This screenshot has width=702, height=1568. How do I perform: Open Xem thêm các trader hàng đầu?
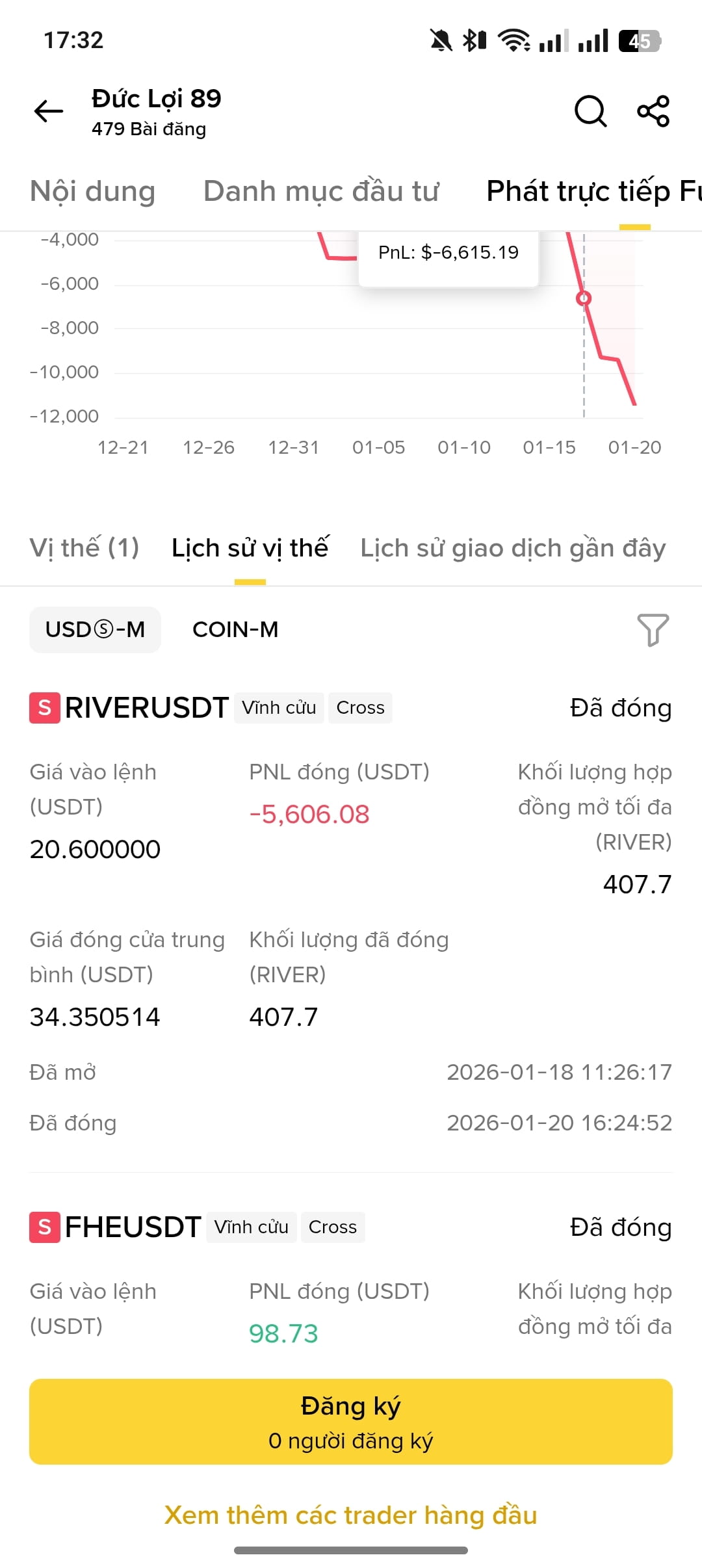coord(351,1515)
